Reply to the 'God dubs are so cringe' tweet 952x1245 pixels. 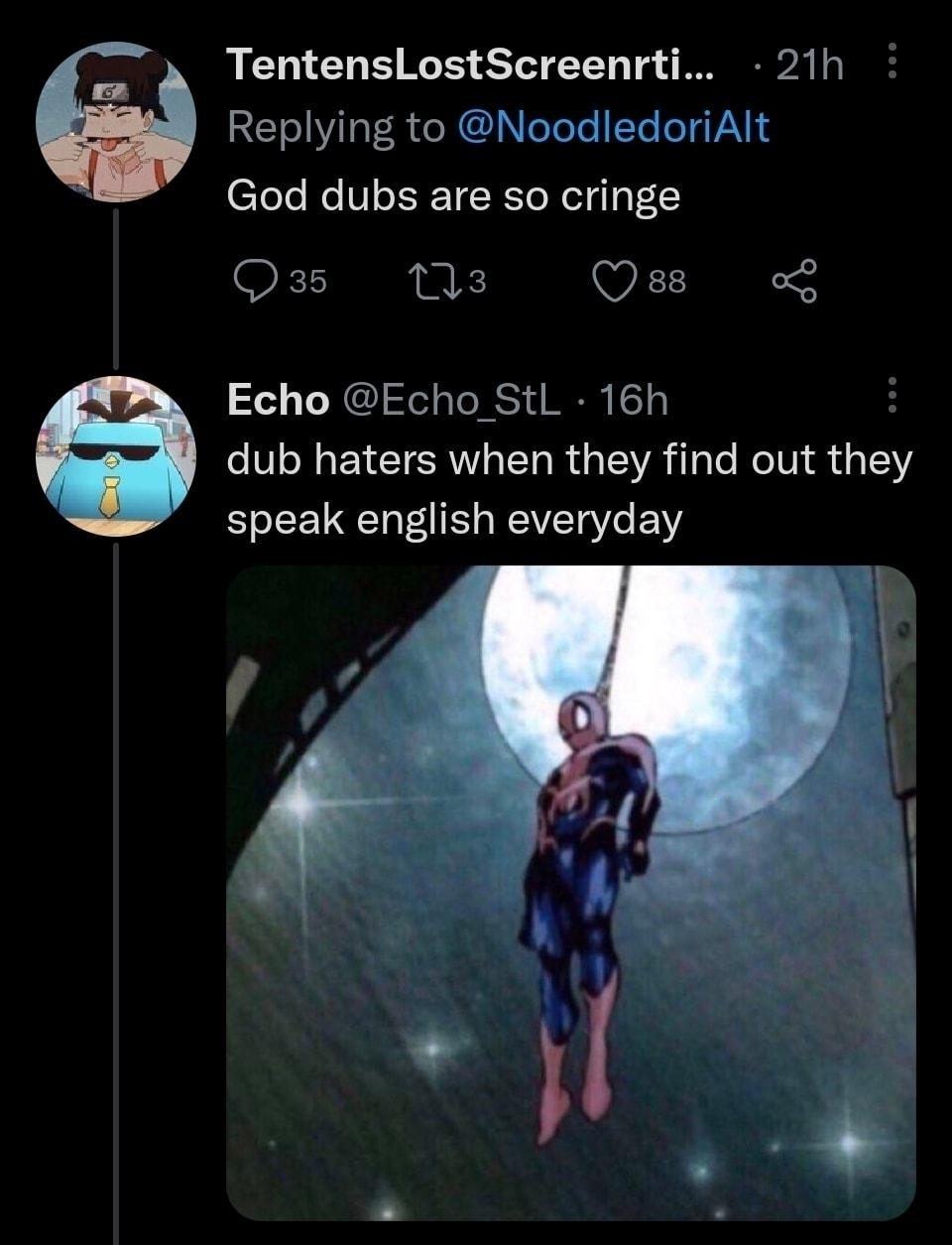[x=256, y=282]
